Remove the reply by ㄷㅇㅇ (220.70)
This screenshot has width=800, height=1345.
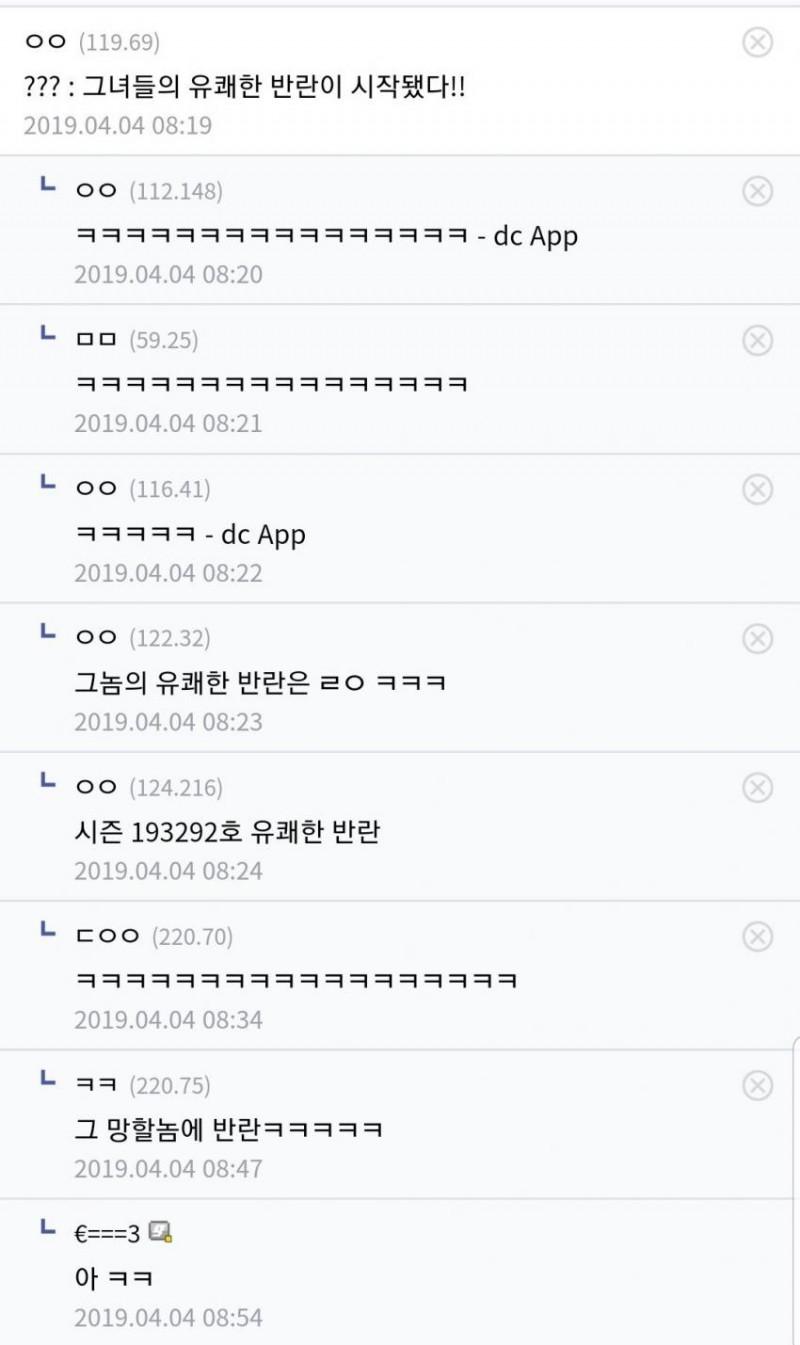point(757,936)
